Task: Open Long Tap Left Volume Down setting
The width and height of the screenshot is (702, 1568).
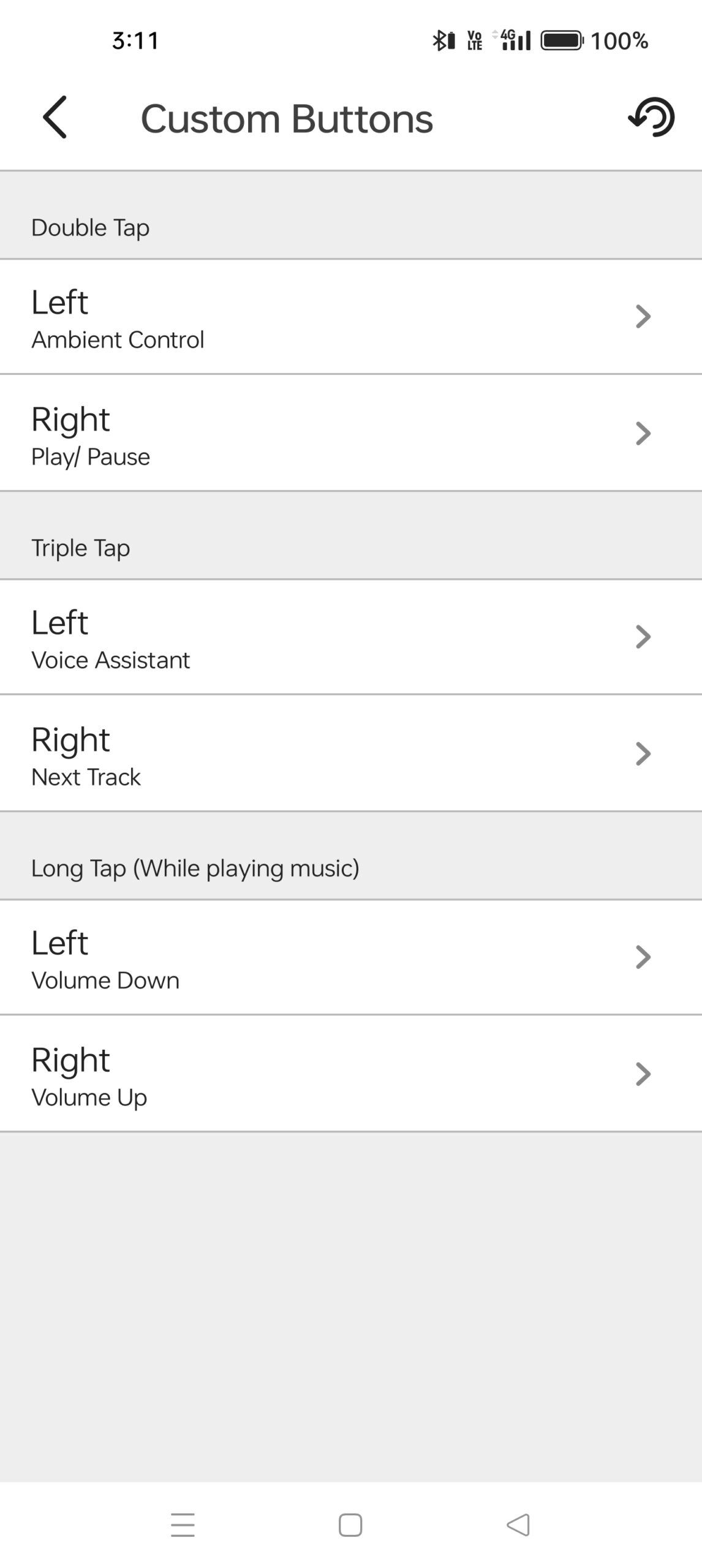Action: 350,957
